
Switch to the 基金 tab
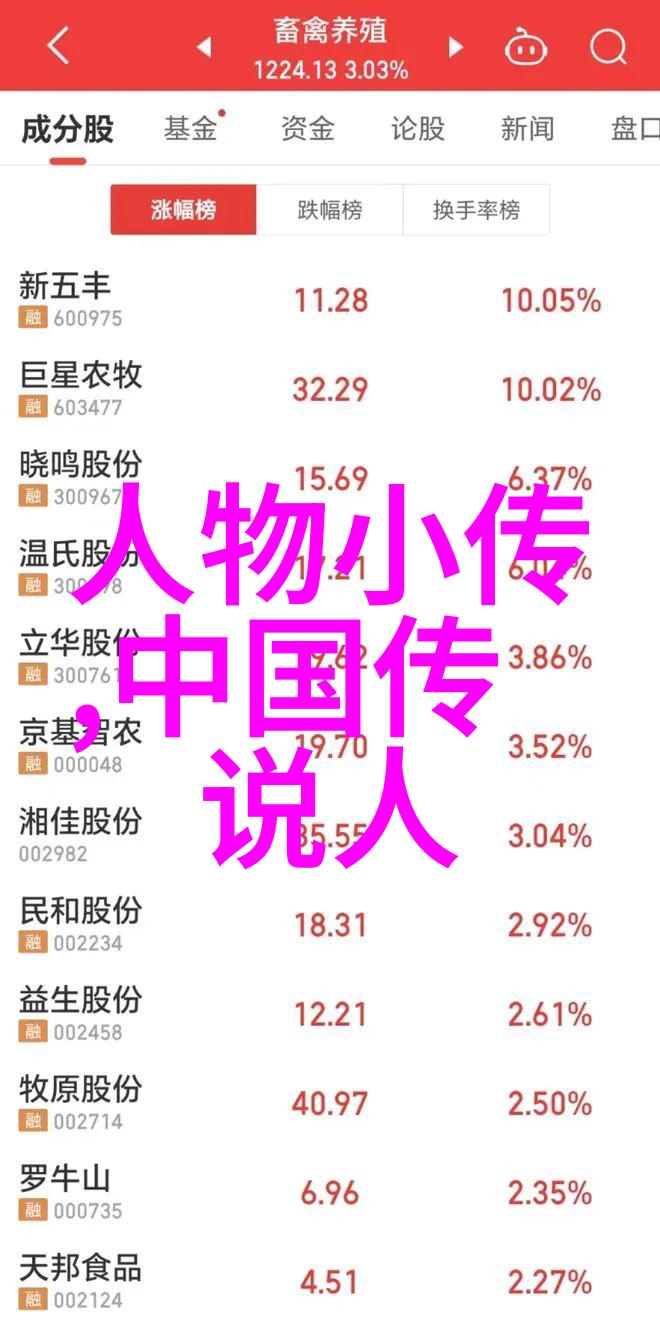click(x=190, y=128)
